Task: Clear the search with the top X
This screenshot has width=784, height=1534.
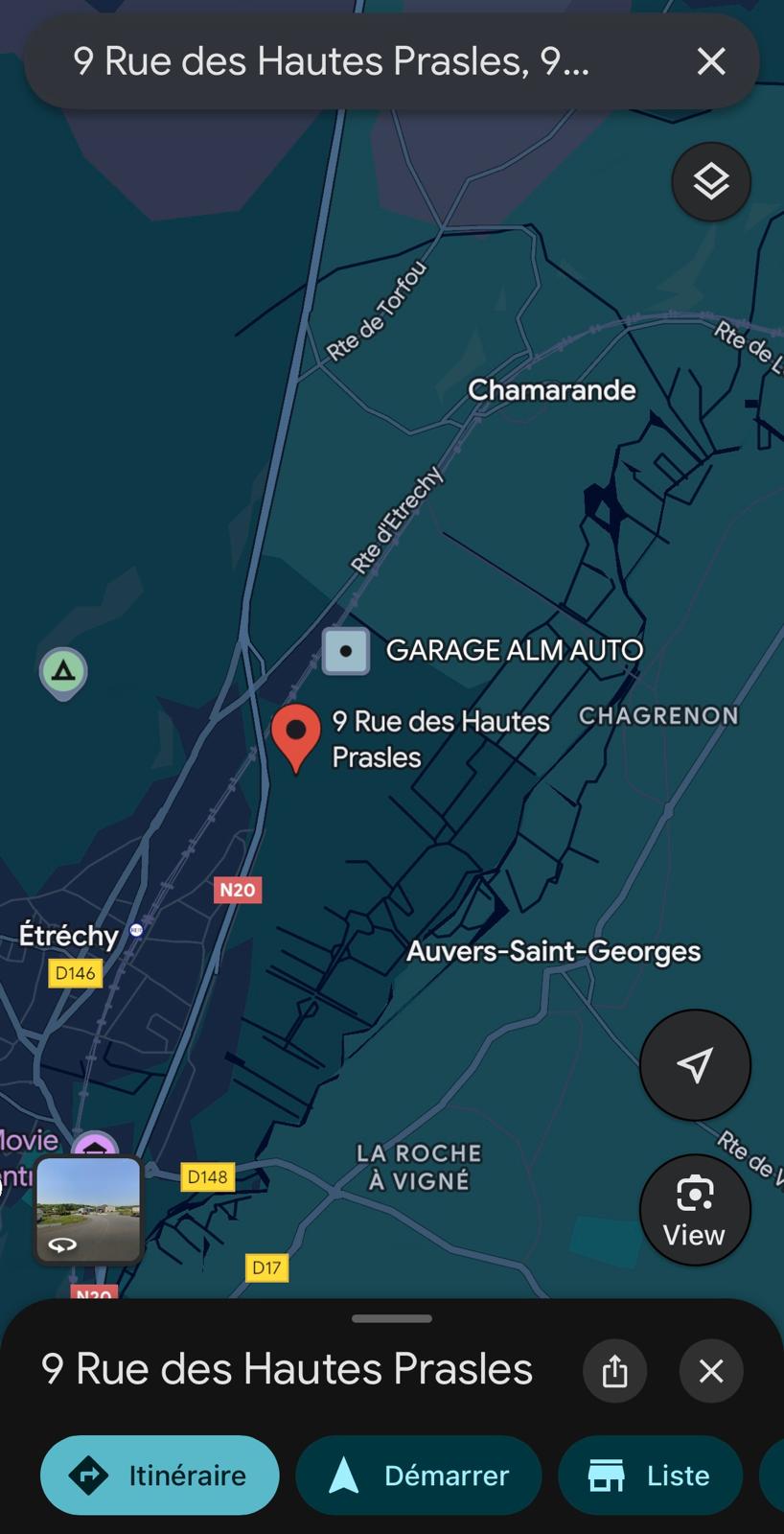Action: pyautogui.click(x=711, y=62)
